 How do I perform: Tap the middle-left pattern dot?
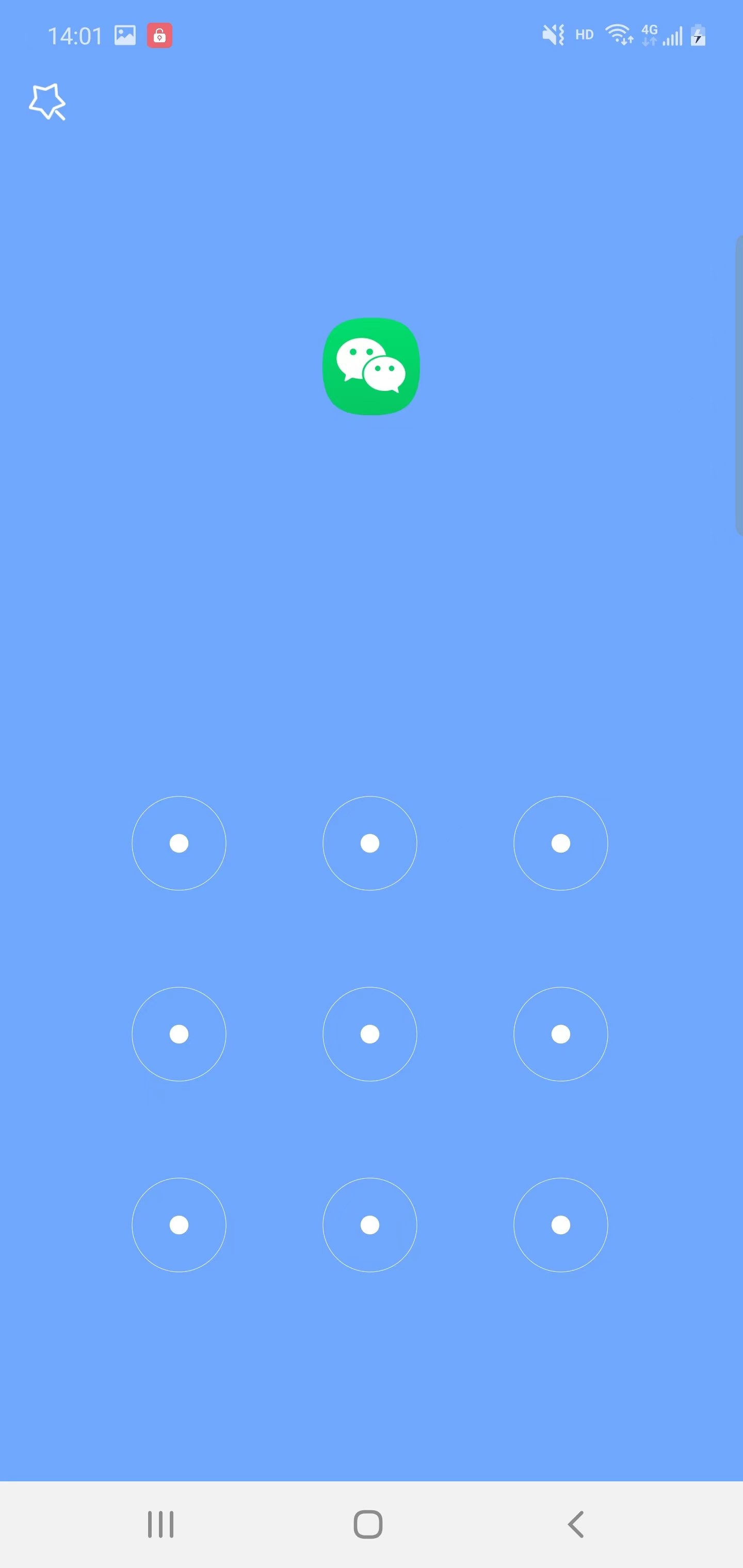coord(179,1034)
